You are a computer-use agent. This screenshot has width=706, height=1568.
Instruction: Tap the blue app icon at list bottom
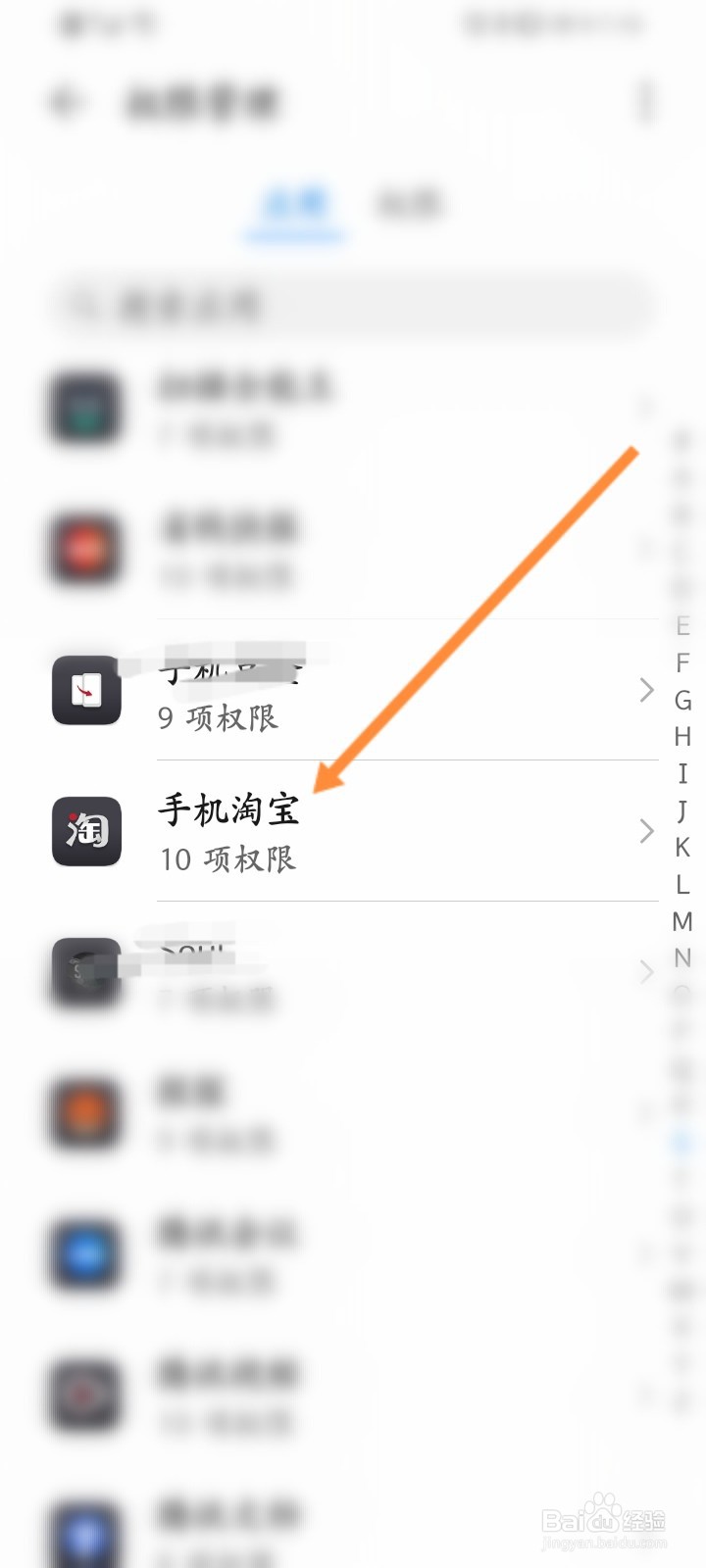coord(85,1536)
